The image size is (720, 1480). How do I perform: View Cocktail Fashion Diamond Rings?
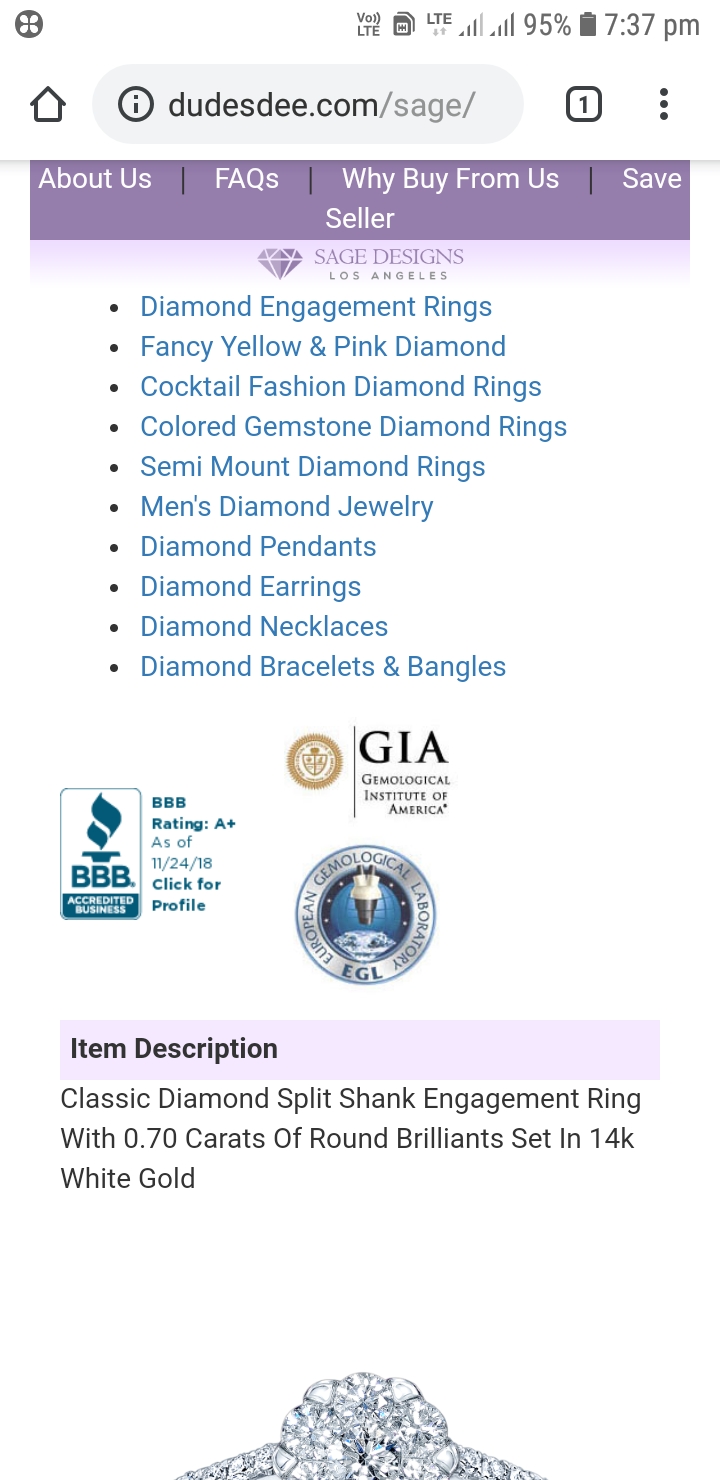click(341, 387)
